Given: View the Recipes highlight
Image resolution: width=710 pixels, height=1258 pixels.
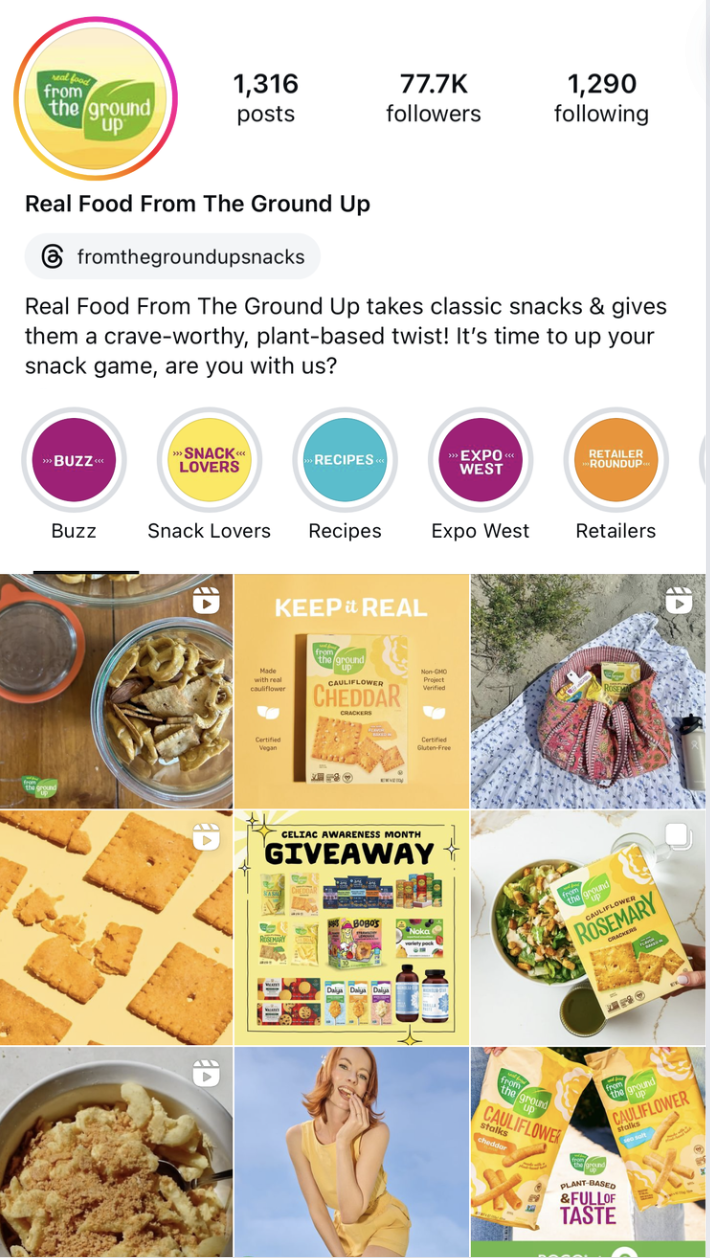Looking at the screenshot, I should [345, 461].
